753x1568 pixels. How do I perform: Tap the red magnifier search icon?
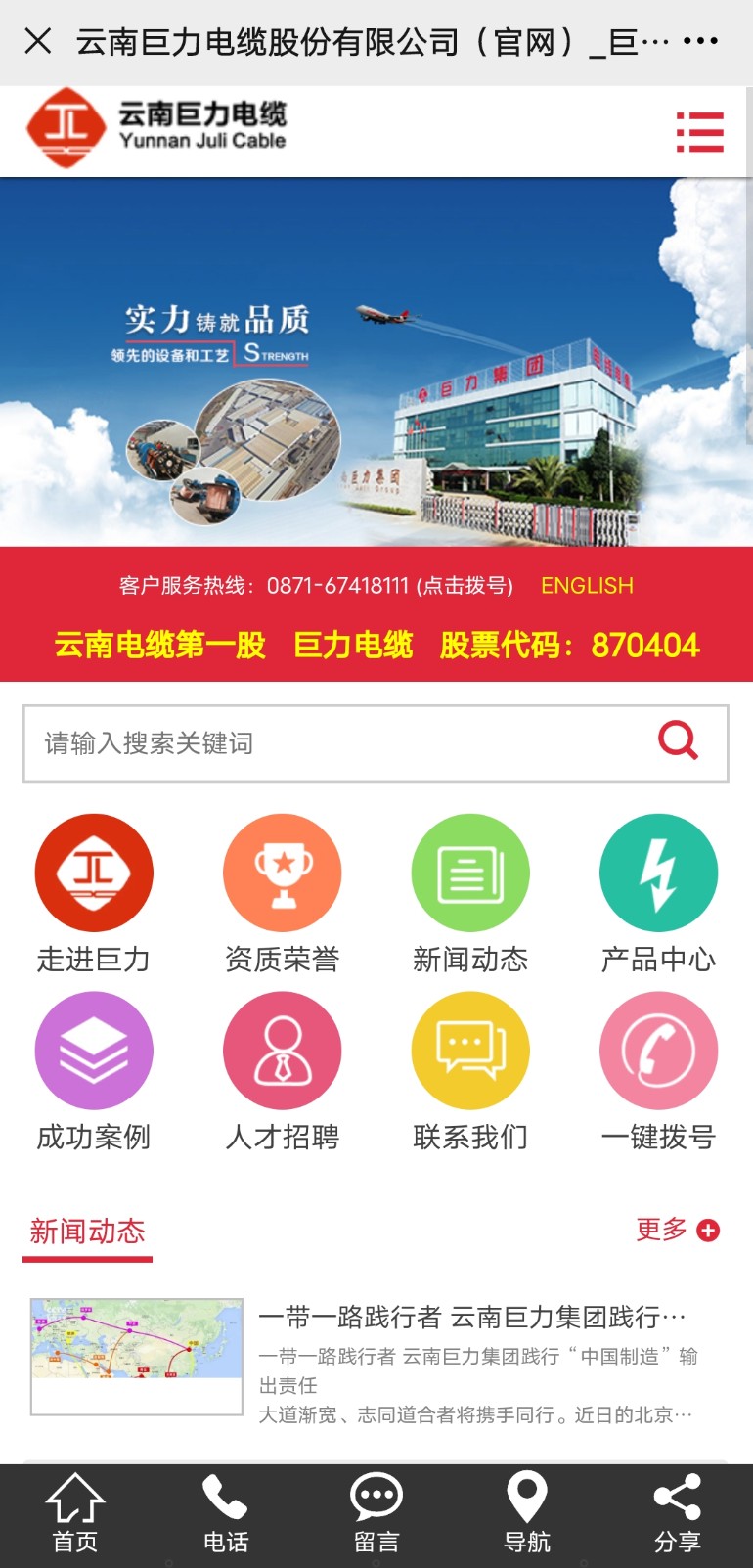[x=678, y=740]
